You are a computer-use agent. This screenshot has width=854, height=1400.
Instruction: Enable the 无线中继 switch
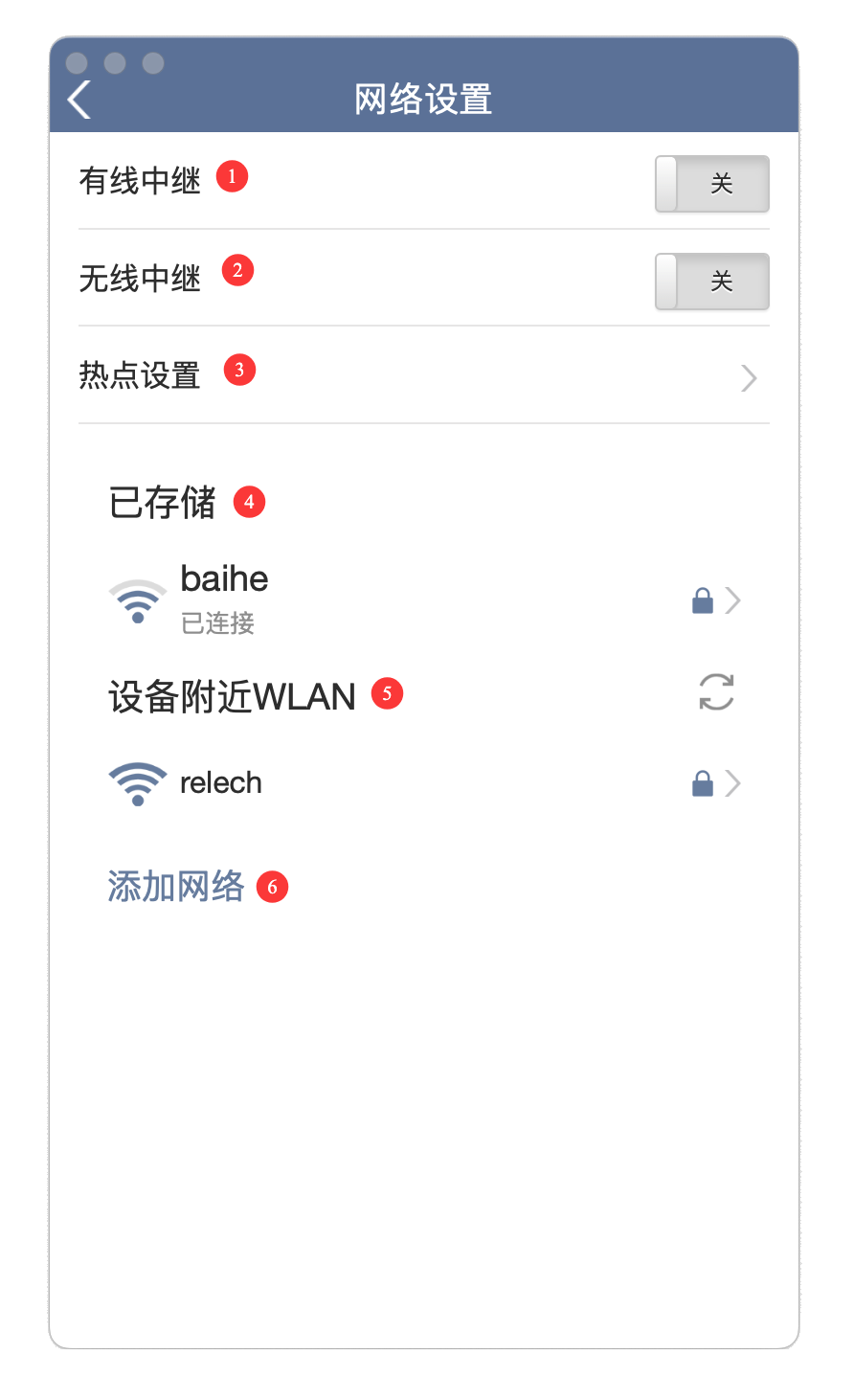point(712,282)
